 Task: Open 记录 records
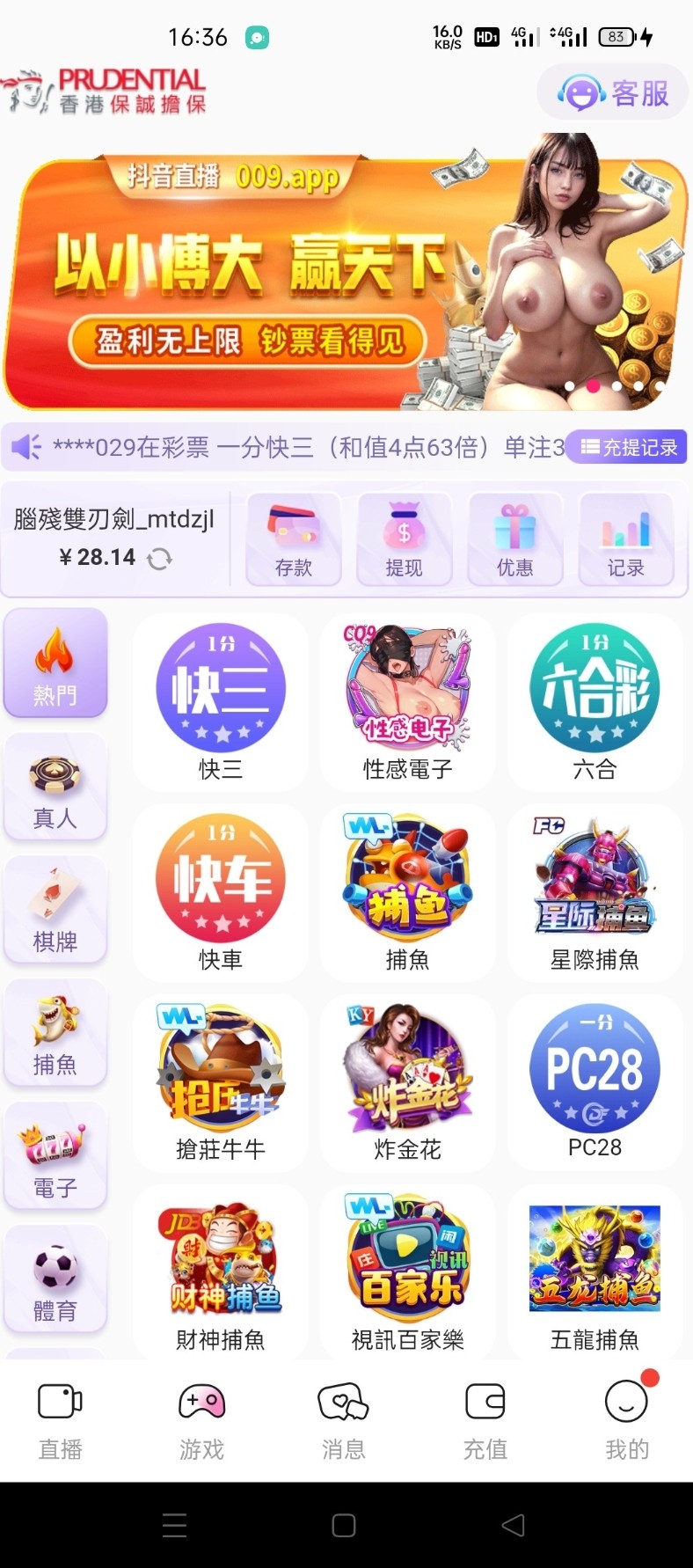tap(626, 539)
